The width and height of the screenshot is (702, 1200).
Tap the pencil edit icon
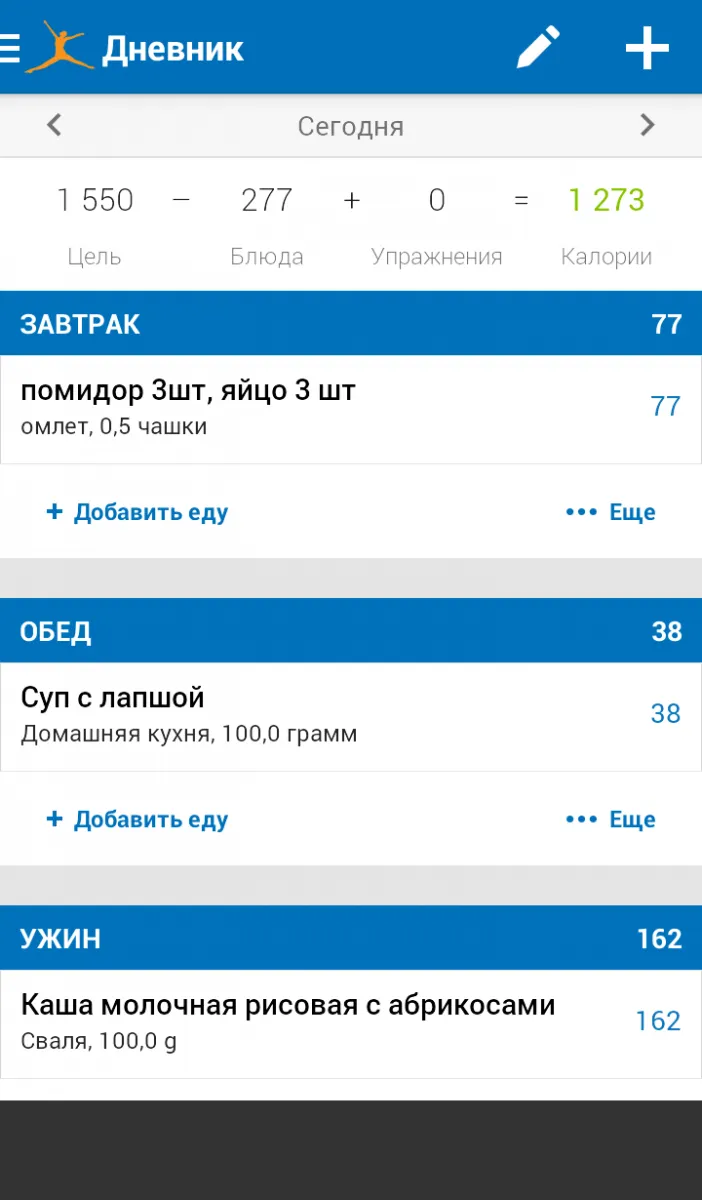click(538, 47)
